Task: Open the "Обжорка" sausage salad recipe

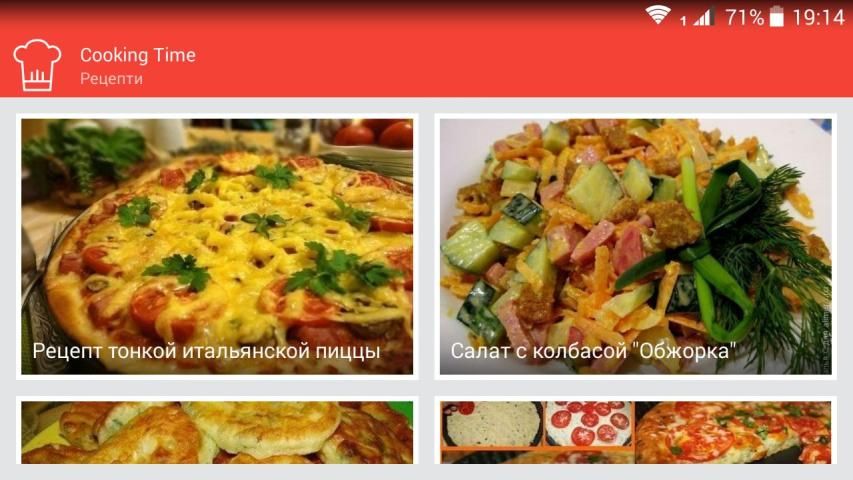Action: (x=635, y=246)
